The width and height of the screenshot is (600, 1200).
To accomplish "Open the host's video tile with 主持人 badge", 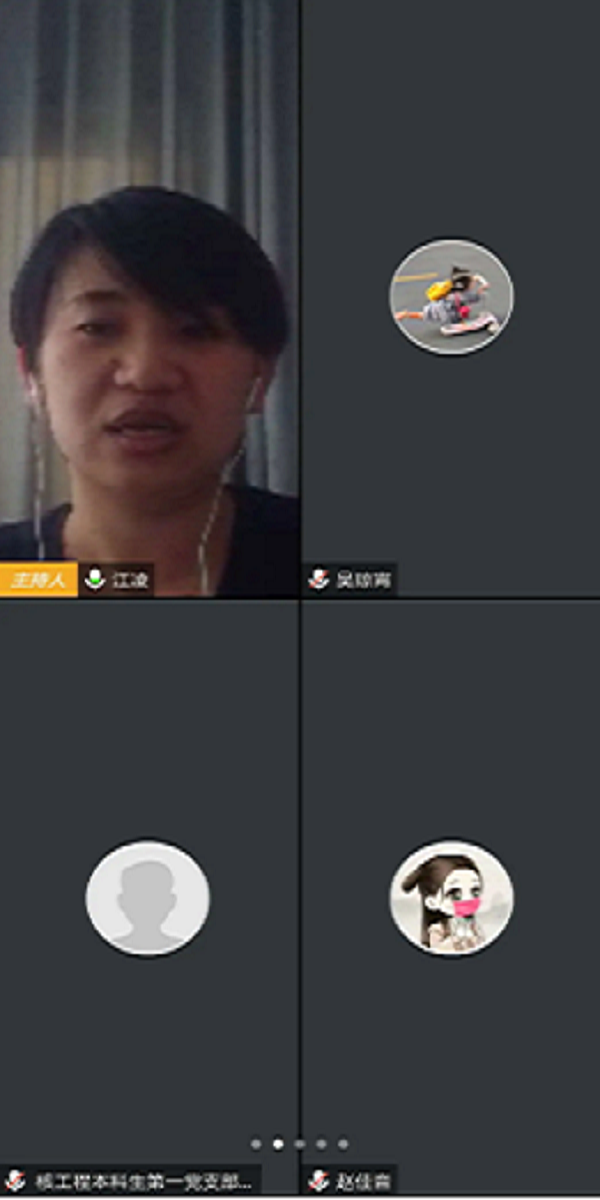I will (x=150, y=300).
